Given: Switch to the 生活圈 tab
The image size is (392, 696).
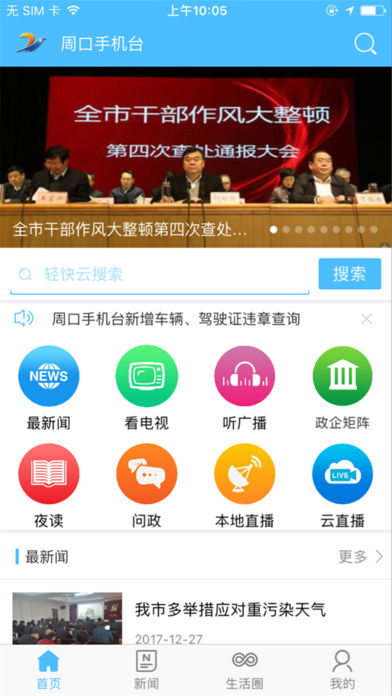Looking at the screenshot, I should point(245,670).
